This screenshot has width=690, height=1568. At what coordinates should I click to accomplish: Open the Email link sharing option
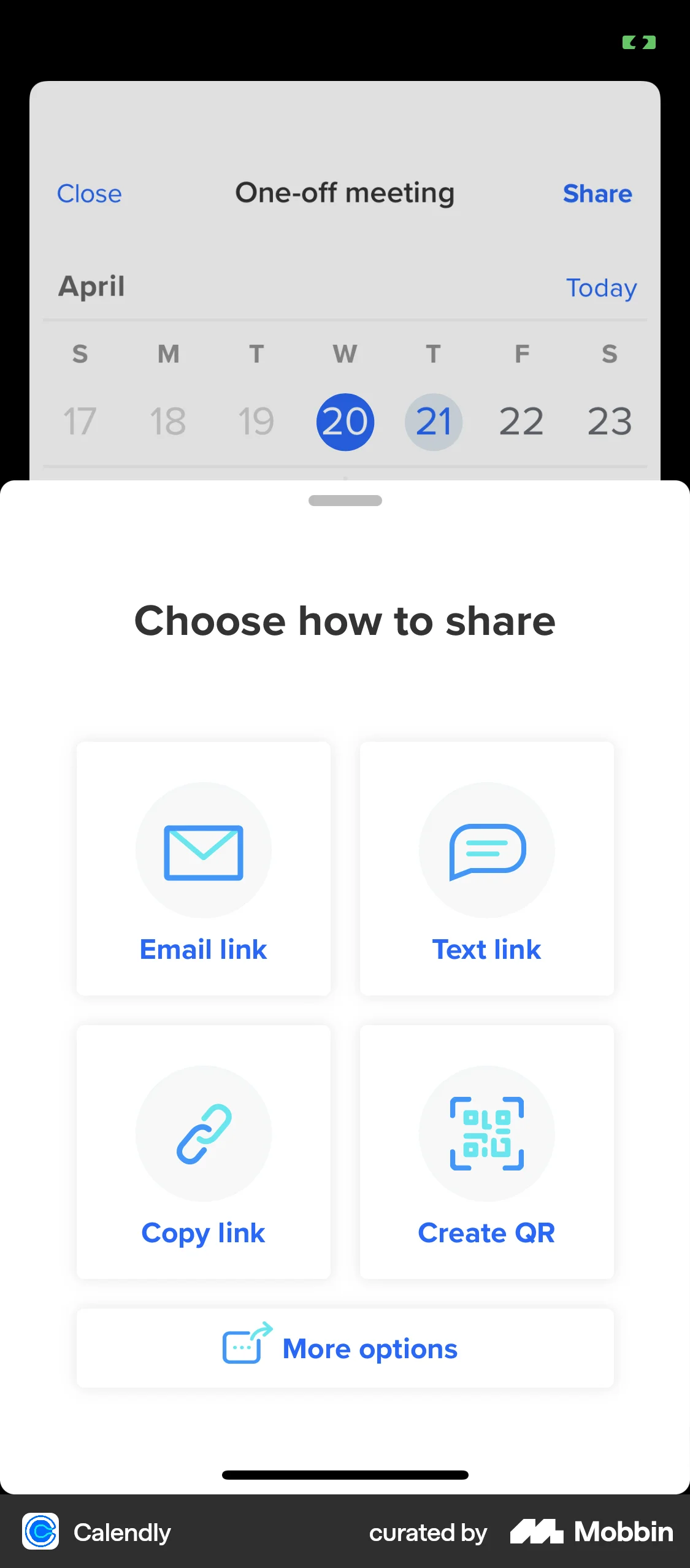click(x=203, y=867)
